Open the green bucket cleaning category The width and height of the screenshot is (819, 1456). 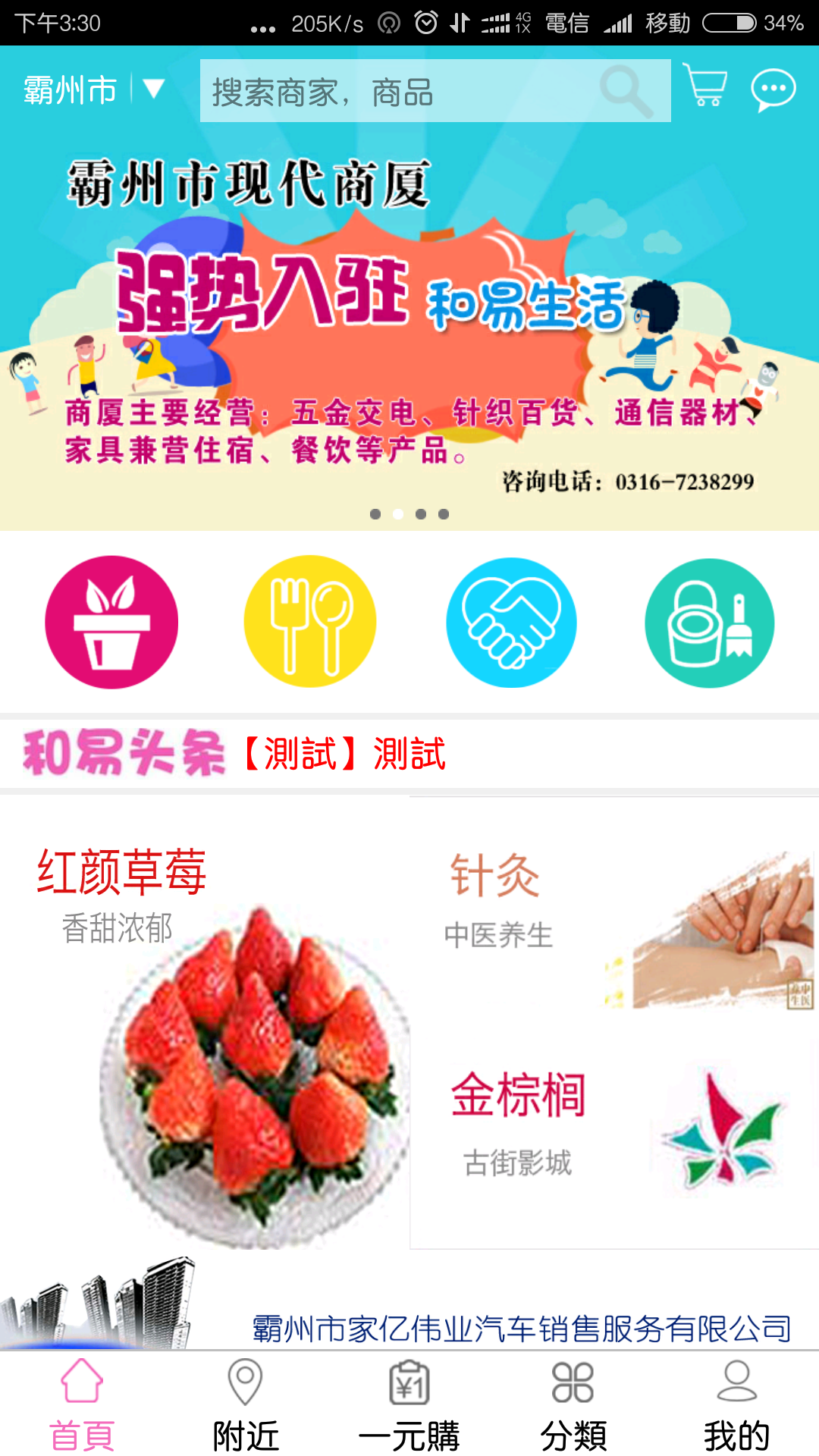coord(710,623)
